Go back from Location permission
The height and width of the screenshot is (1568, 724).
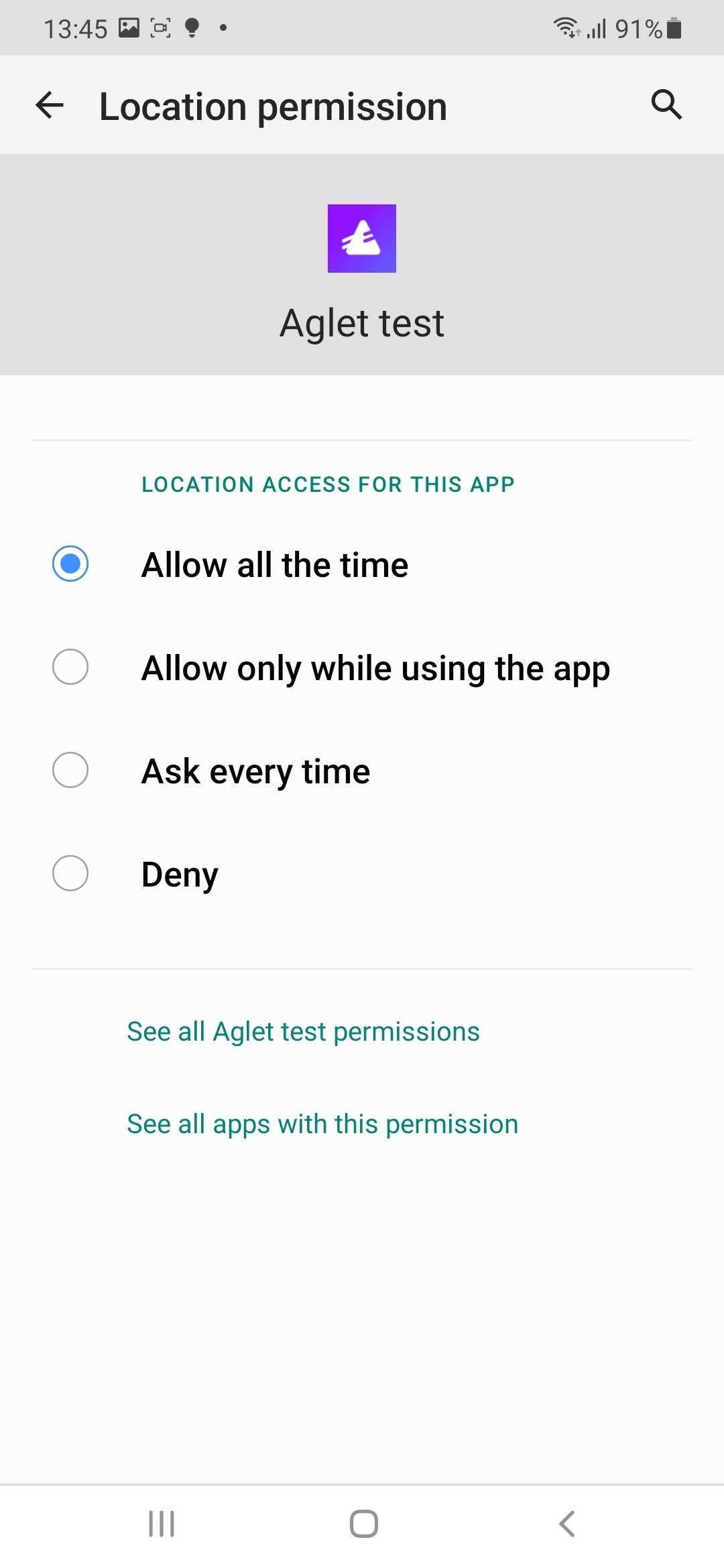[x=50, y=105]
